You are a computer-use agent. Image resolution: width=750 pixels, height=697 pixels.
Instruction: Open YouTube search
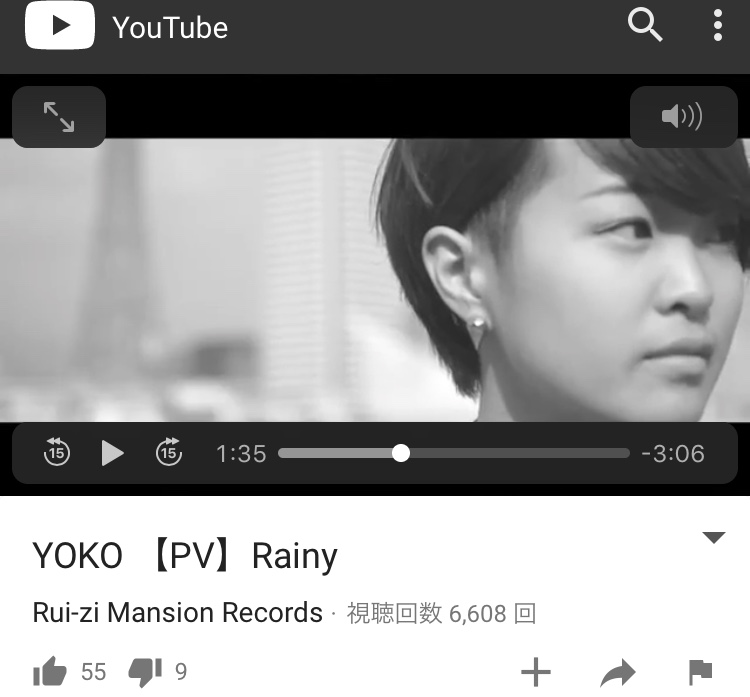pyautogui.click(x=645, y=26)
